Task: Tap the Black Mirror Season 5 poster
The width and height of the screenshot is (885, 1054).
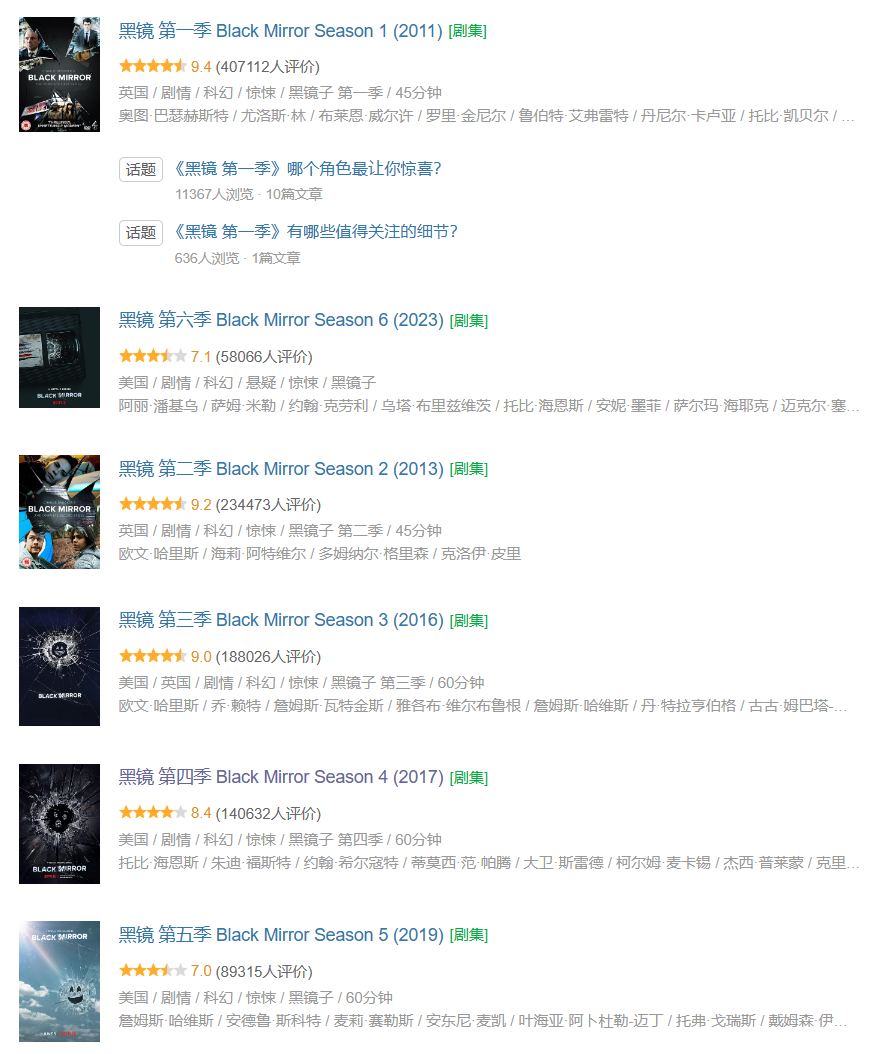Action: pyautogui.click(x=59, y=981)
